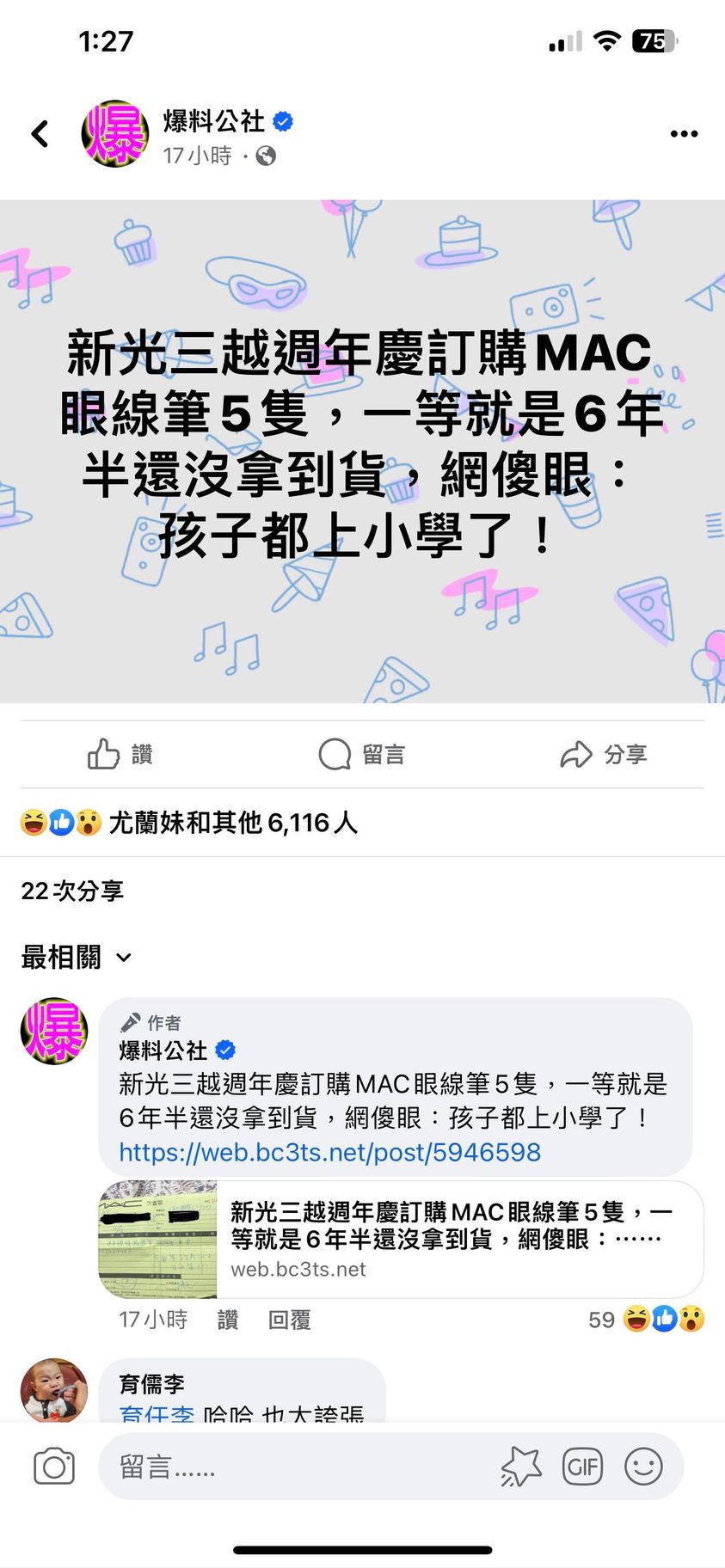This screenshot has width=725, height=1568.
Task: View the 59 reactions on the author's comment
Action: 646,1320
